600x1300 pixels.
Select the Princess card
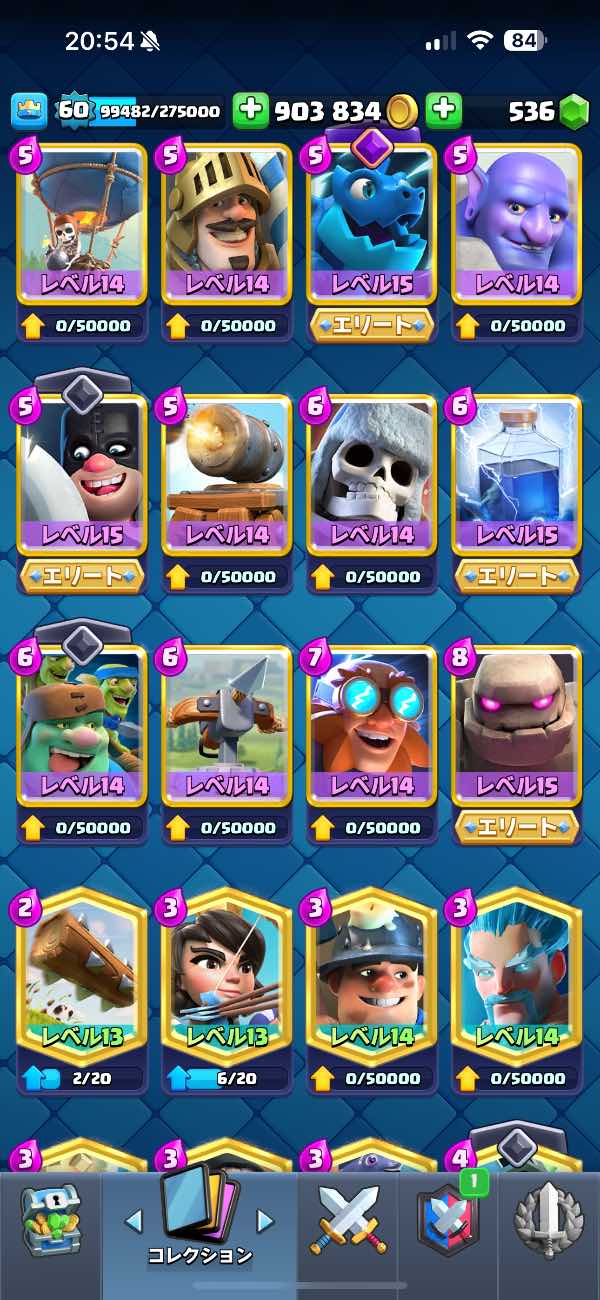[227, 975]
